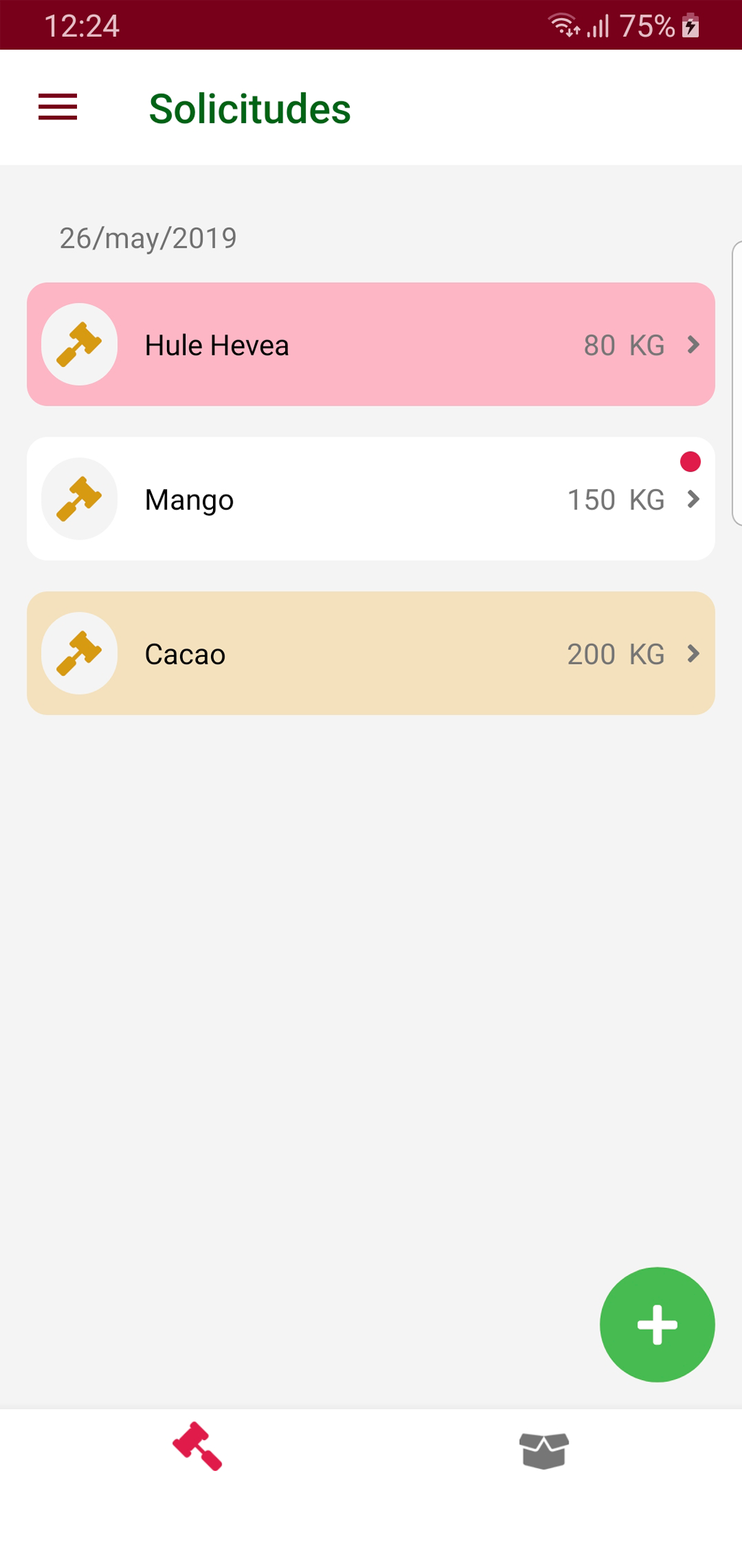
Task: Open the Cacao 200 KG request
Action: [371, 653]
